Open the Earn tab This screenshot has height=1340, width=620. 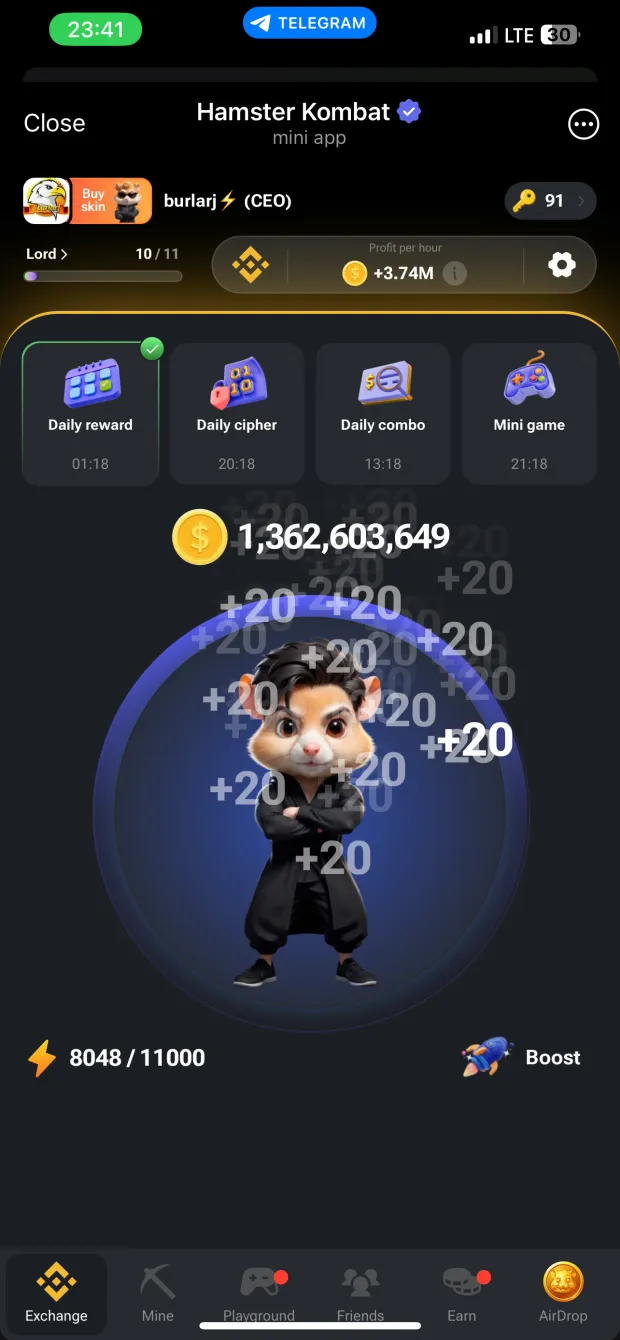462,1293
